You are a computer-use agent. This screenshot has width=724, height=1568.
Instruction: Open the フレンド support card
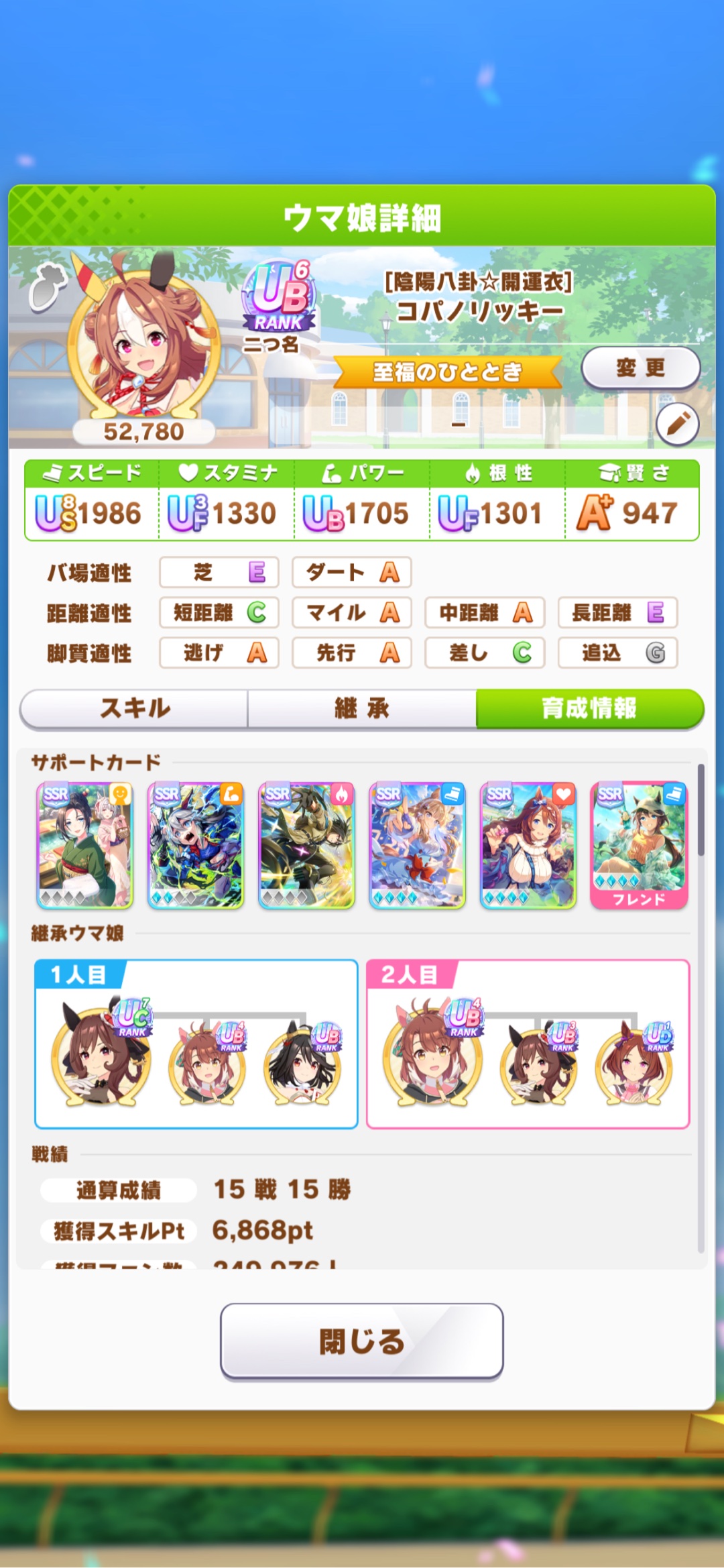[x=639, y=845]
